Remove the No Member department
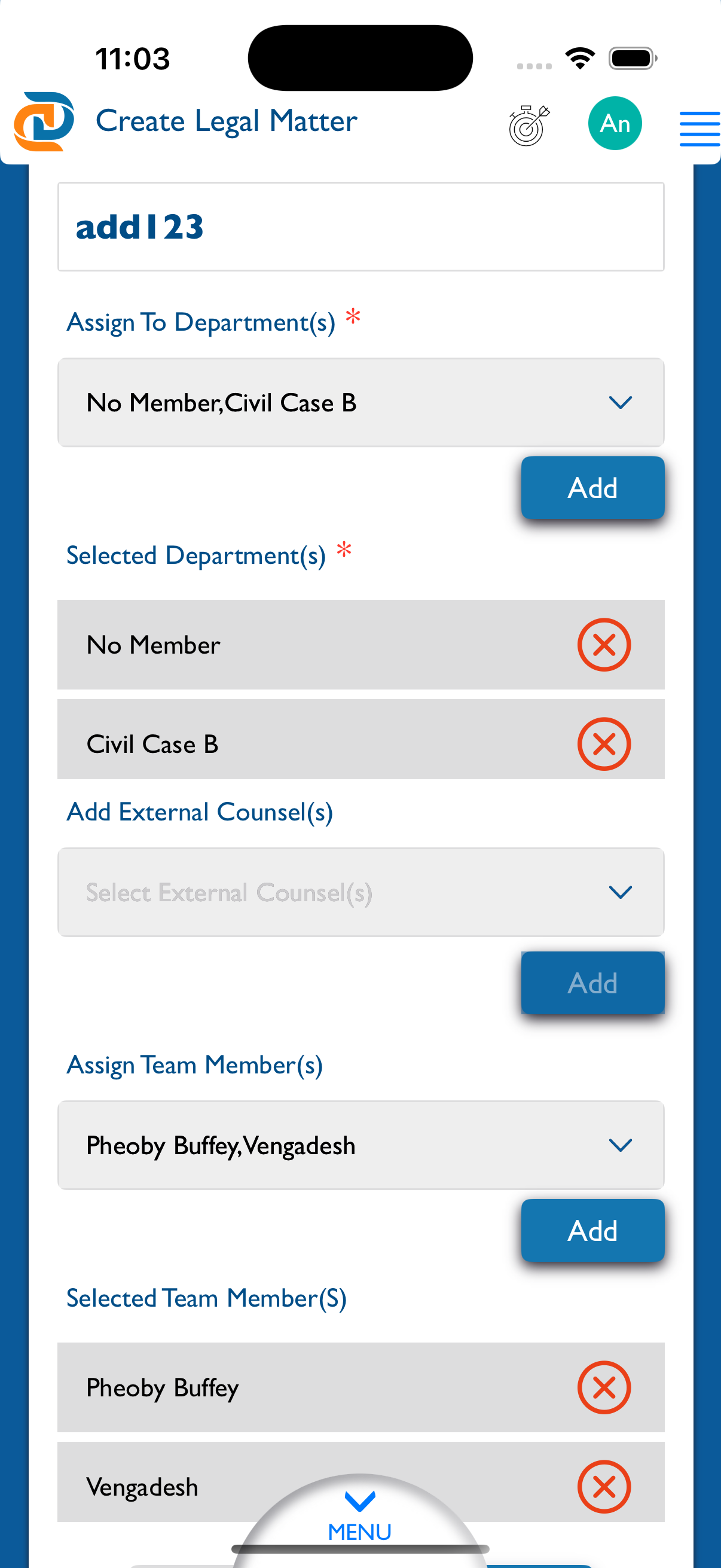Image resolution: width=721 pixels, height=1568 pixels. coord(604,645)
